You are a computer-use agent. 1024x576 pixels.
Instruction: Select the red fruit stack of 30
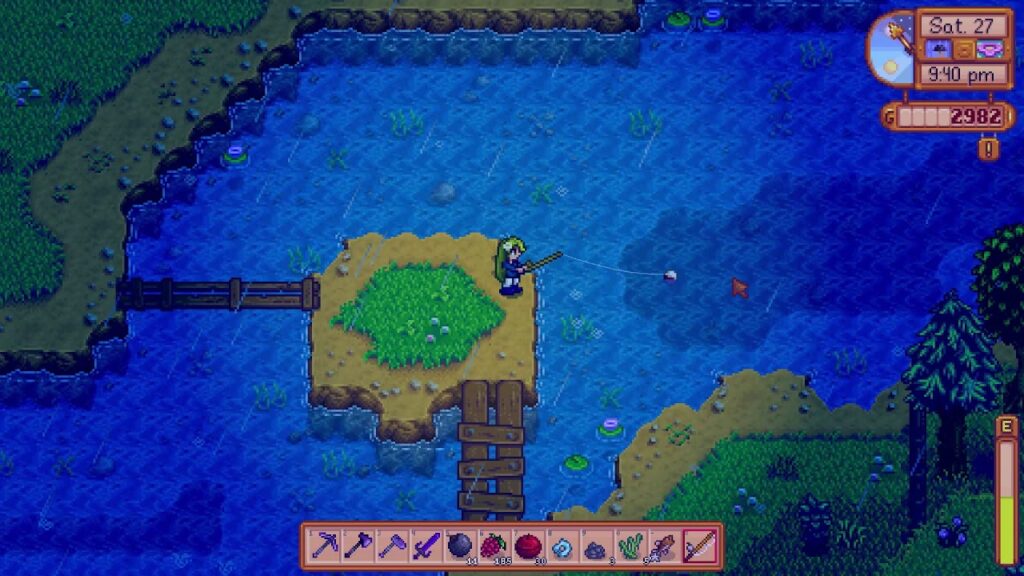click(x=528, y=545)
